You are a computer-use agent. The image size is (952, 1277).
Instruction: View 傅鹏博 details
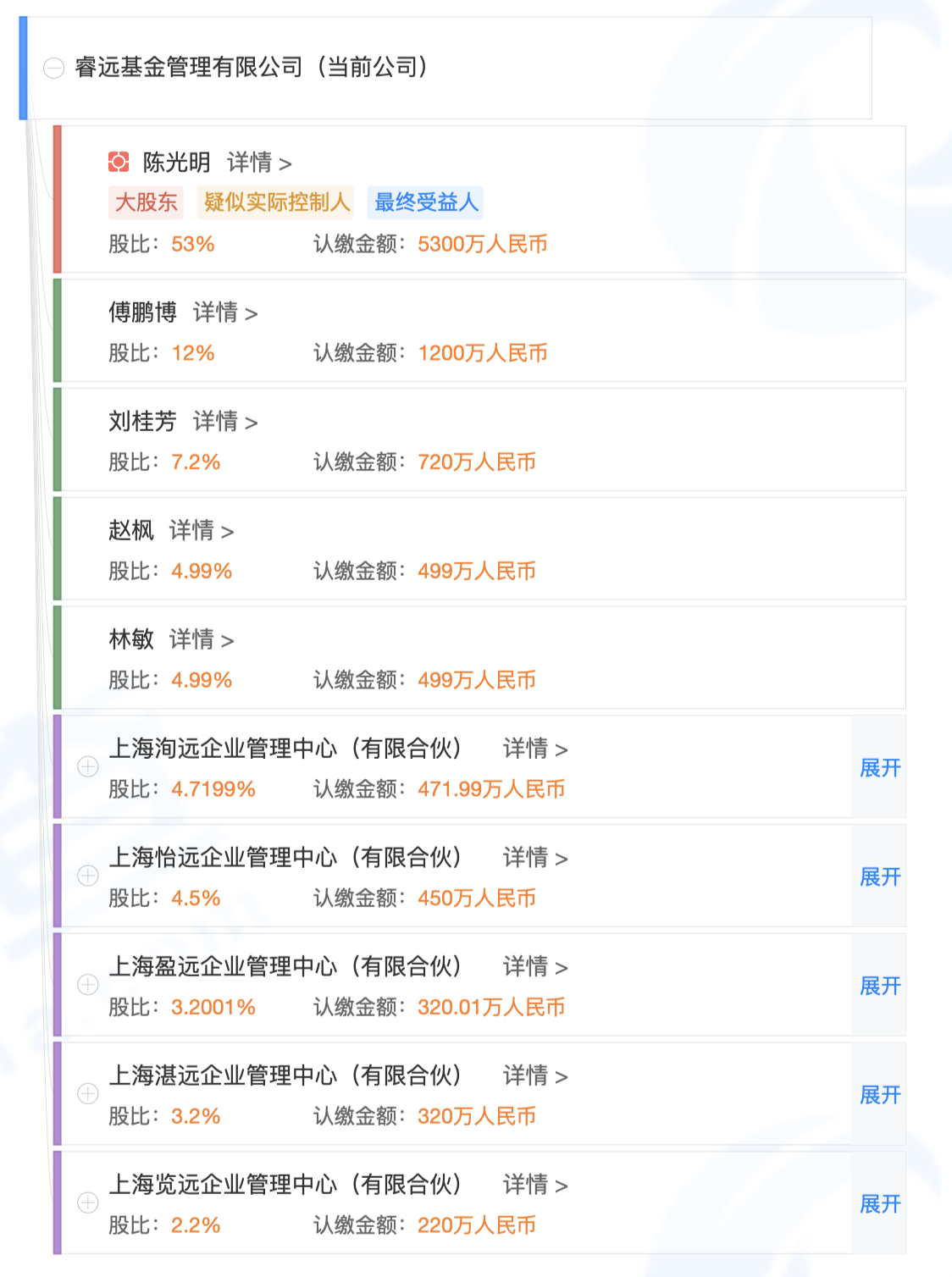[225, 312]
